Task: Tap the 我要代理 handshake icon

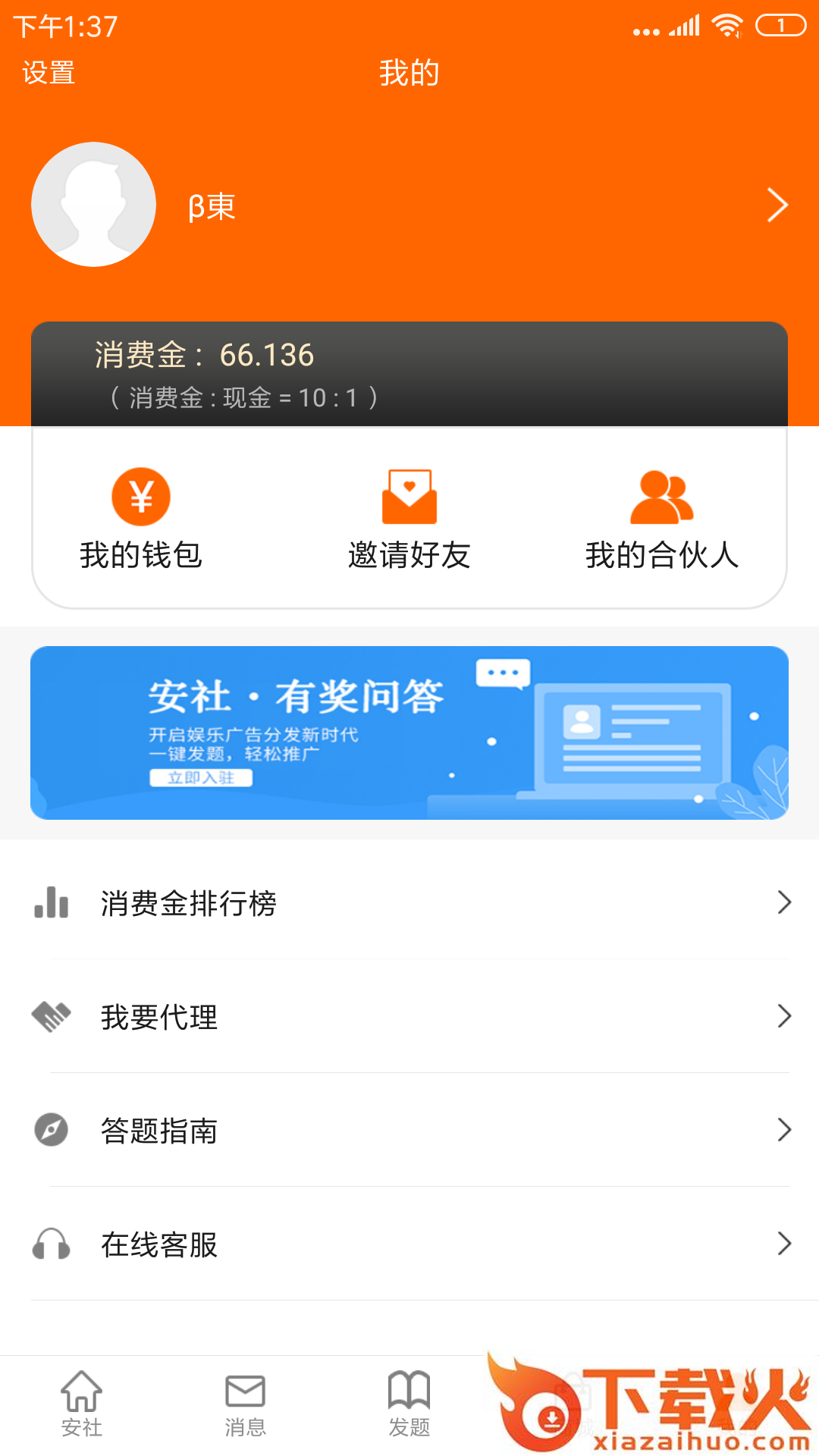Action: click(50, 1016)
